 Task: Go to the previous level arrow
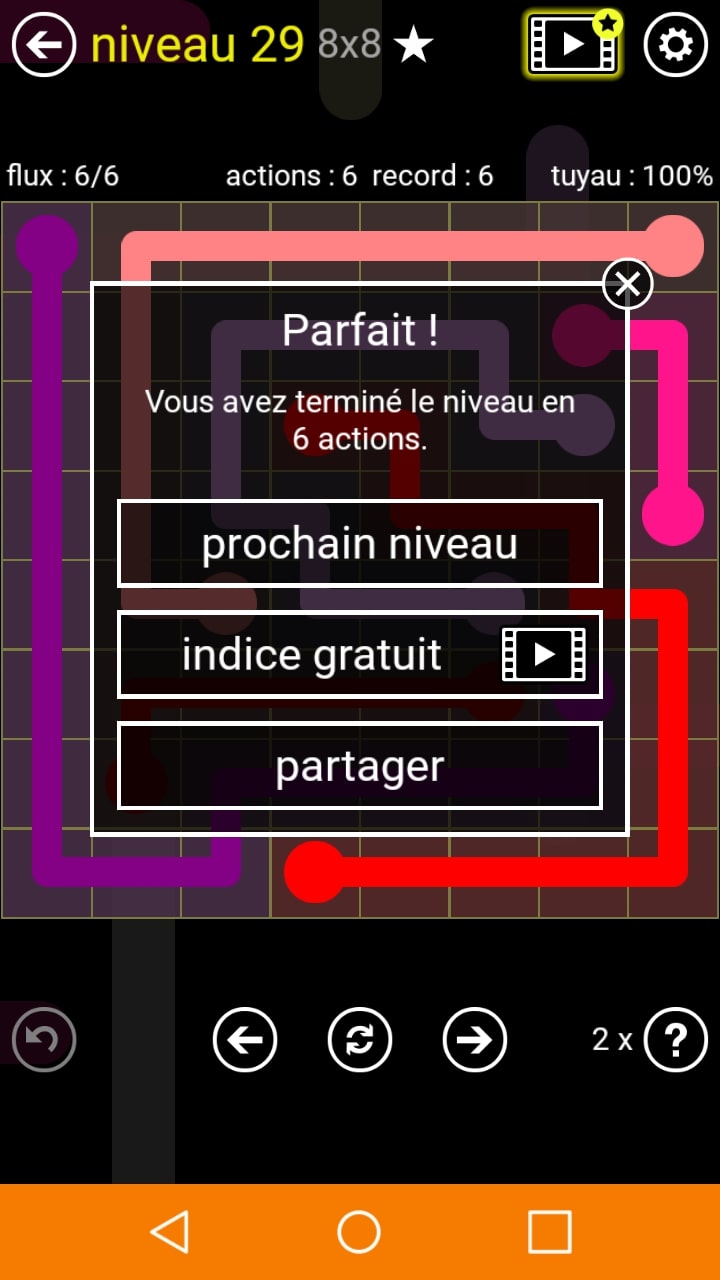pyautogui.click(x=245, y=1040)
